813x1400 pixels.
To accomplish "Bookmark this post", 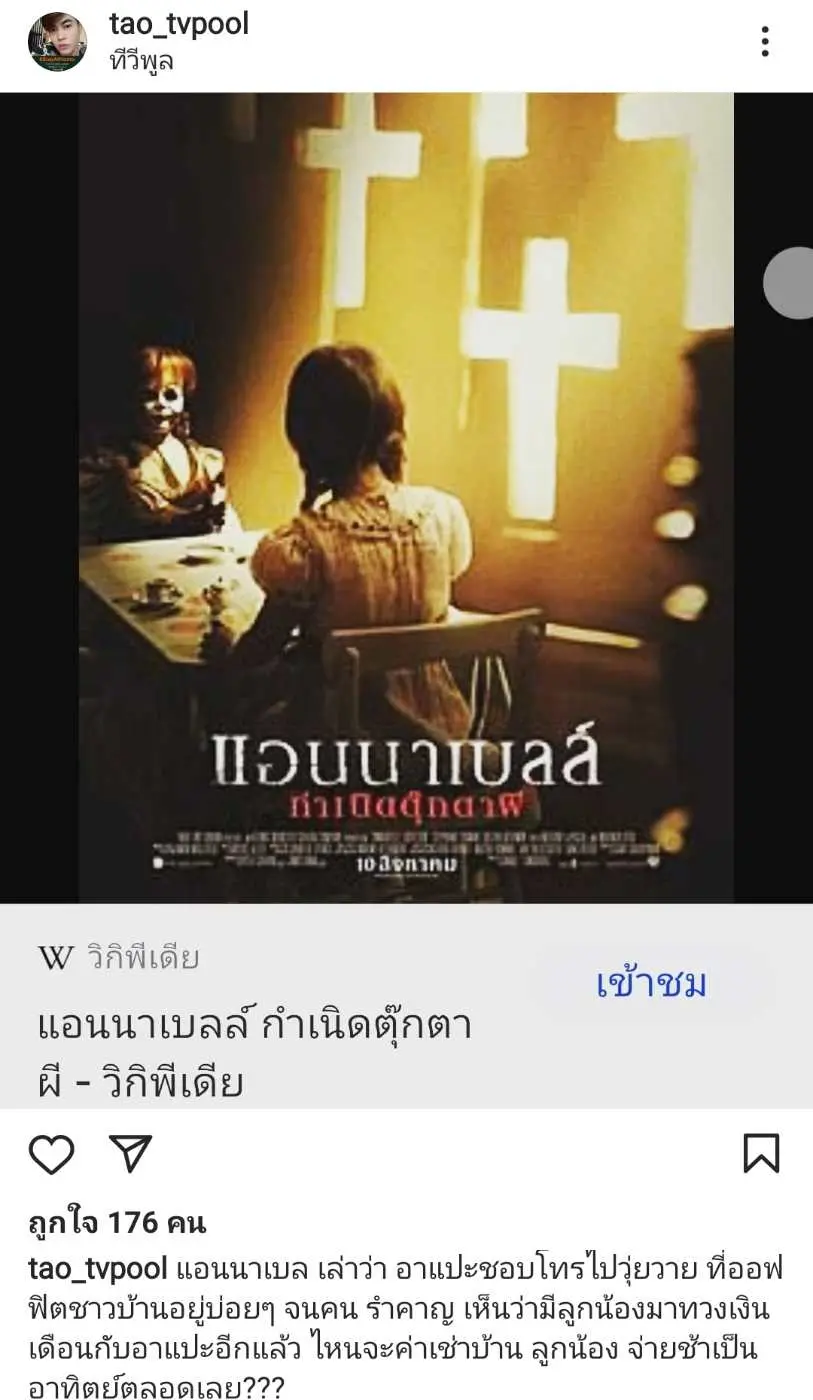I will click(x=761, y=1154).
